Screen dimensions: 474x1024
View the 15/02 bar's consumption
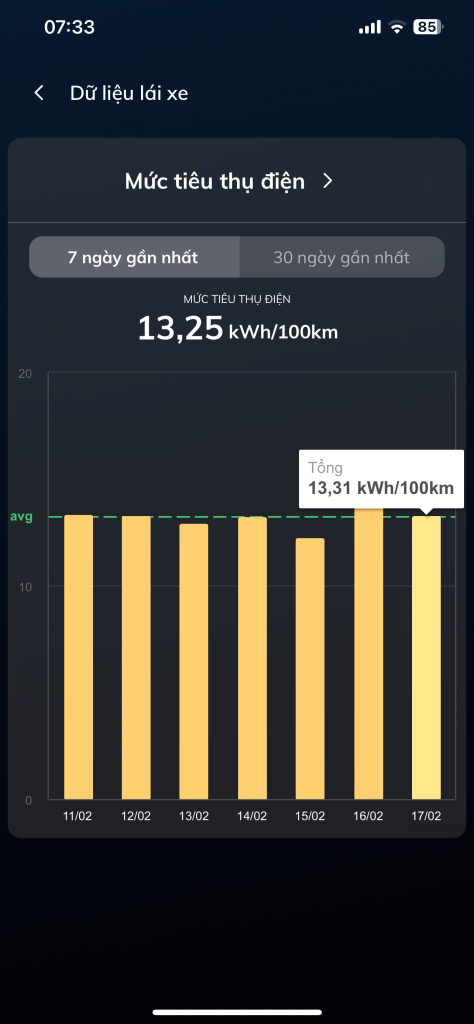point(310,669)
